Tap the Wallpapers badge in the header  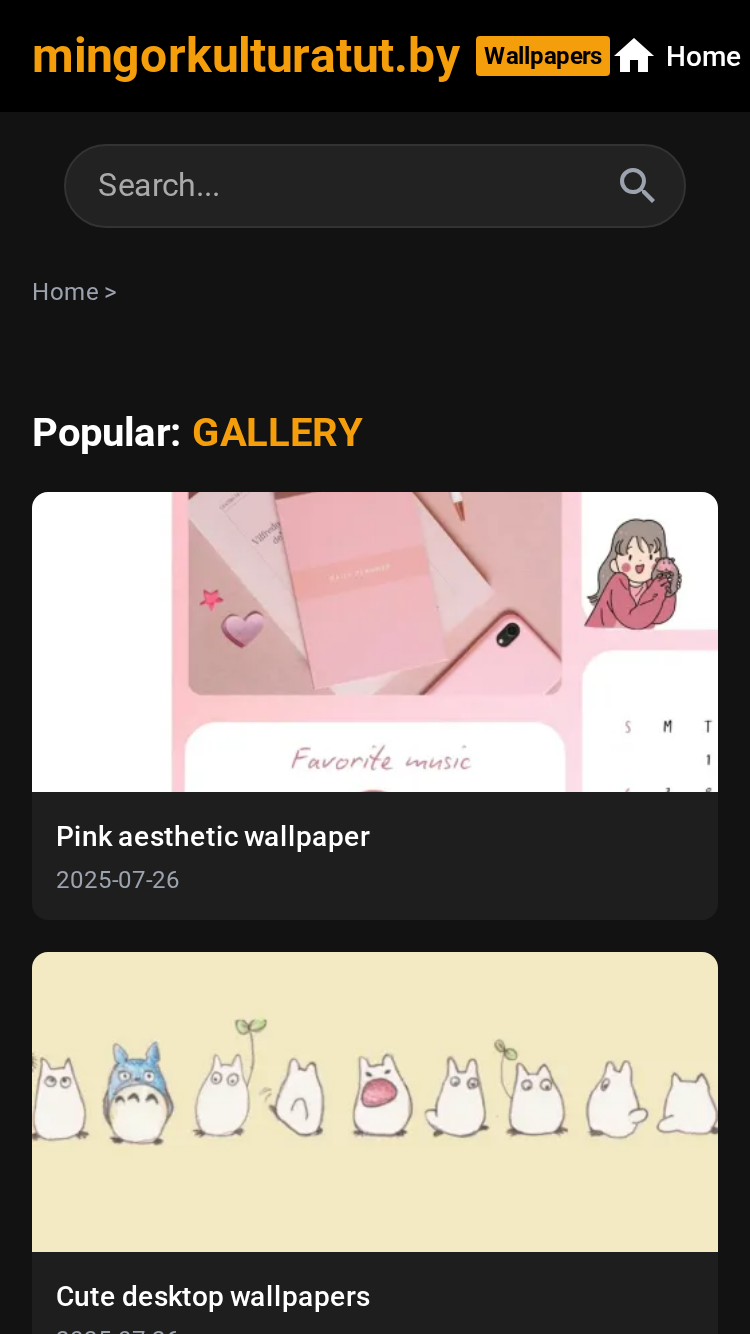(543, 56)
